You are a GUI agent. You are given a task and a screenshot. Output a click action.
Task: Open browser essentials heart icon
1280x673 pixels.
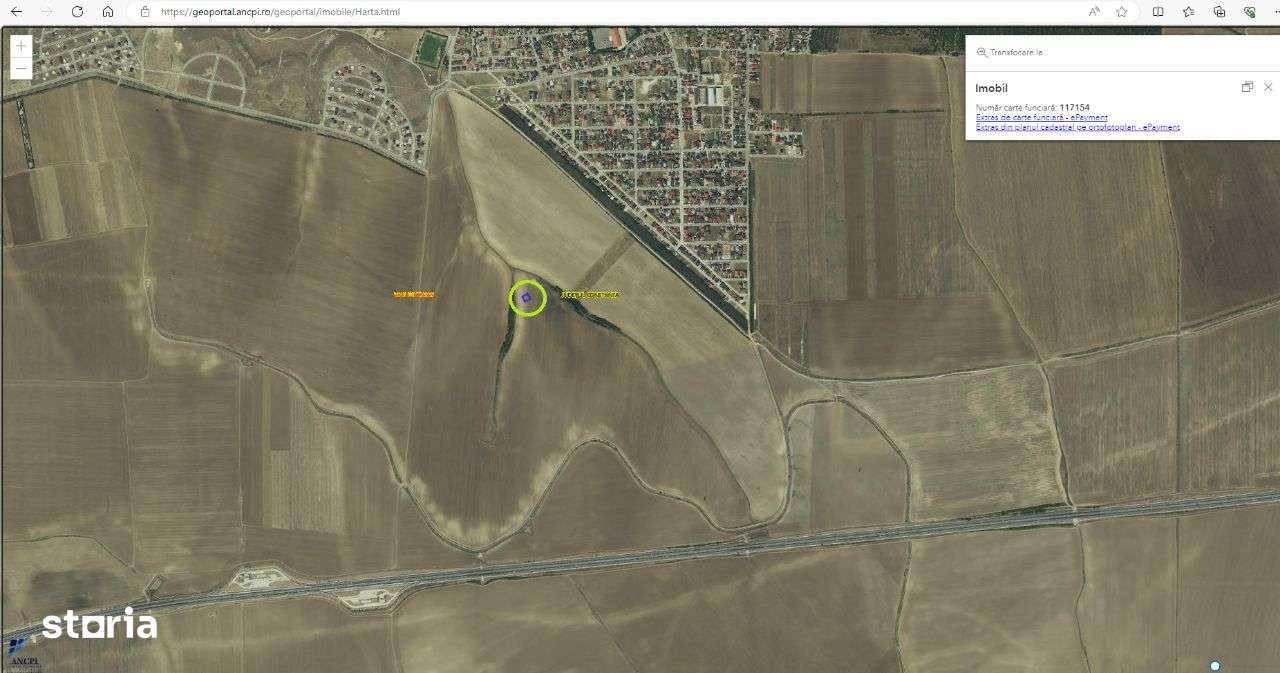pos(1249,12)
